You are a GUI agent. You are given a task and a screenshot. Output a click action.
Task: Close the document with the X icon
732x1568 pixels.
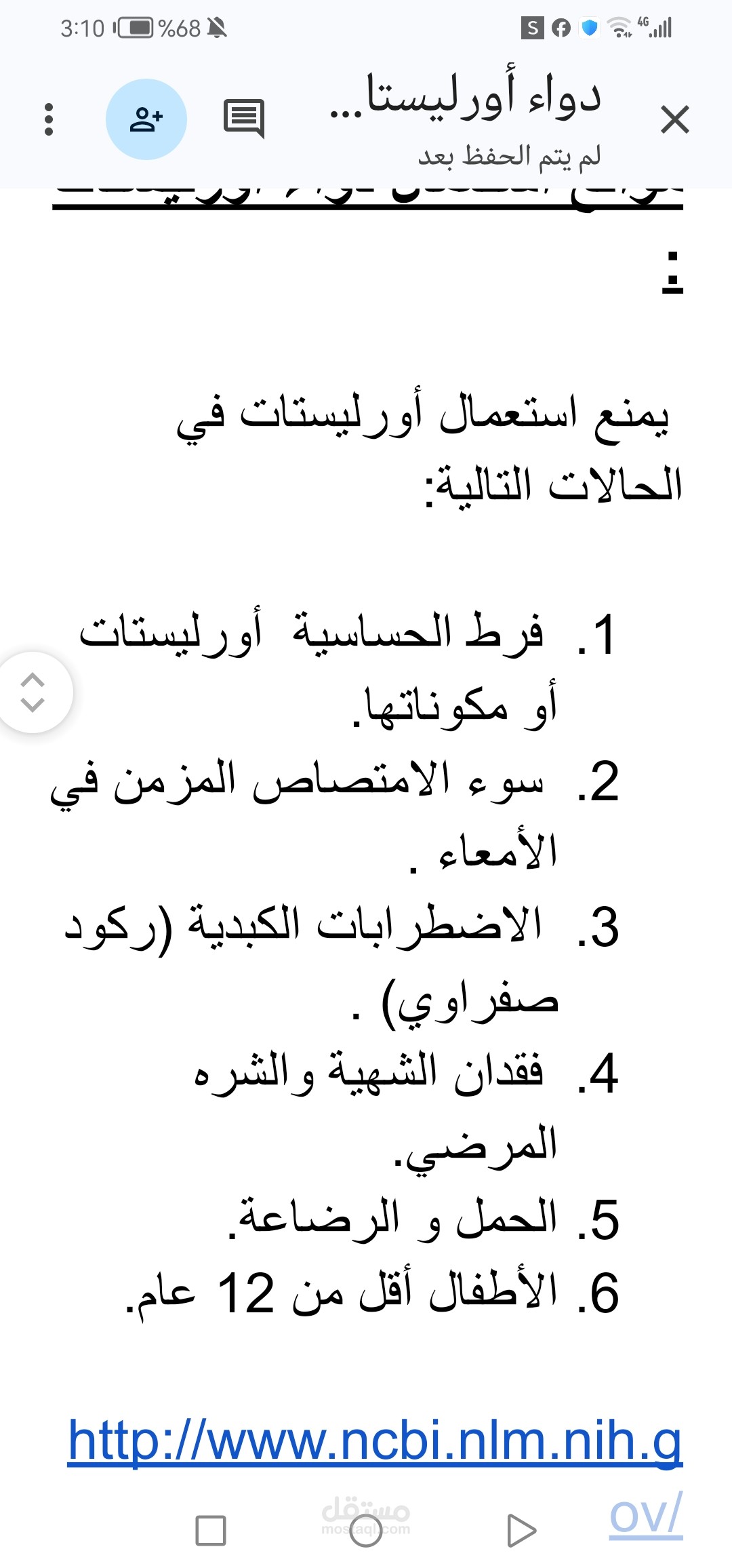click(674, 120)
